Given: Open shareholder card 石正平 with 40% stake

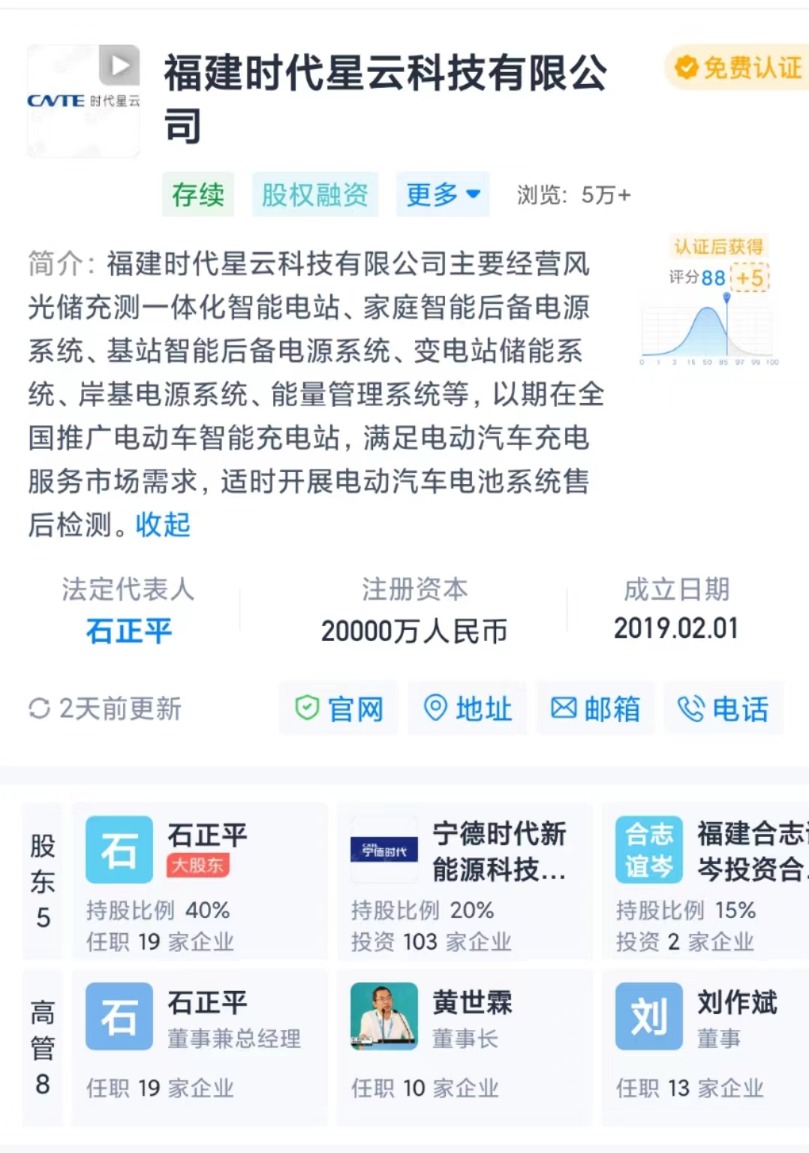Looking at the screenshot, I should coord(200,881).
